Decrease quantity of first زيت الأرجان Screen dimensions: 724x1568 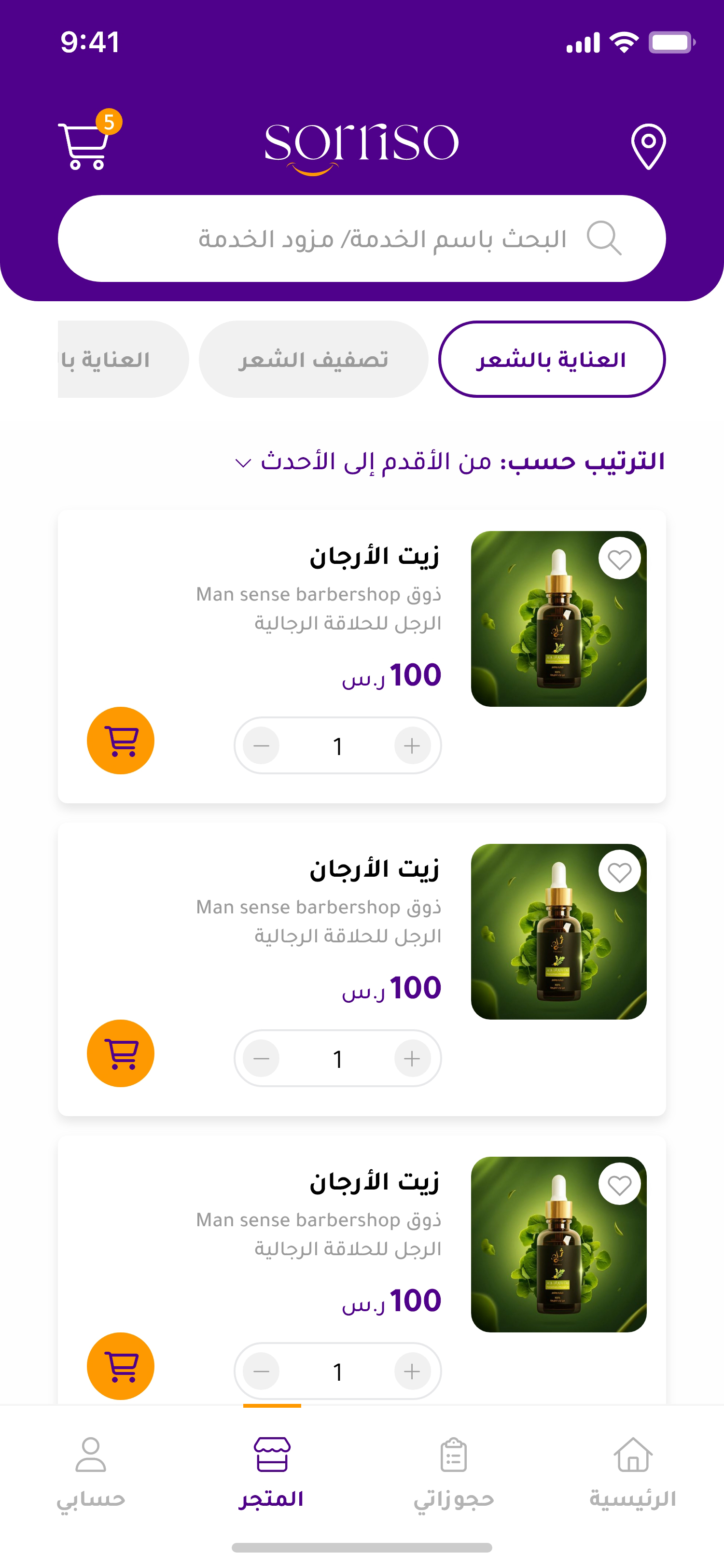[262, 746]
